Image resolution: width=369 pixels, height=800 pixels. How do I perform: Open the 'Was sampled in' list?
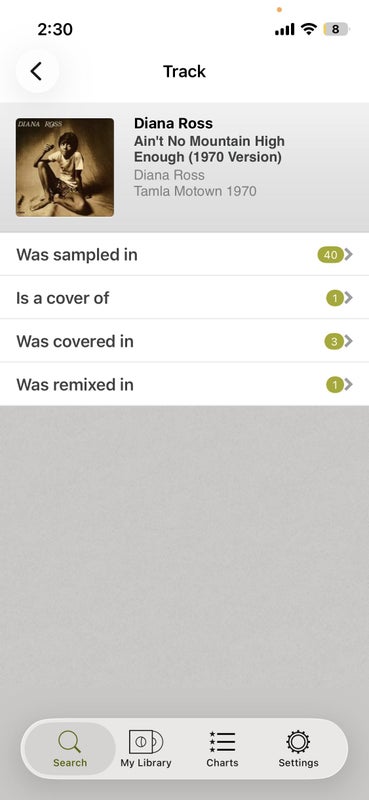[184, 254]
